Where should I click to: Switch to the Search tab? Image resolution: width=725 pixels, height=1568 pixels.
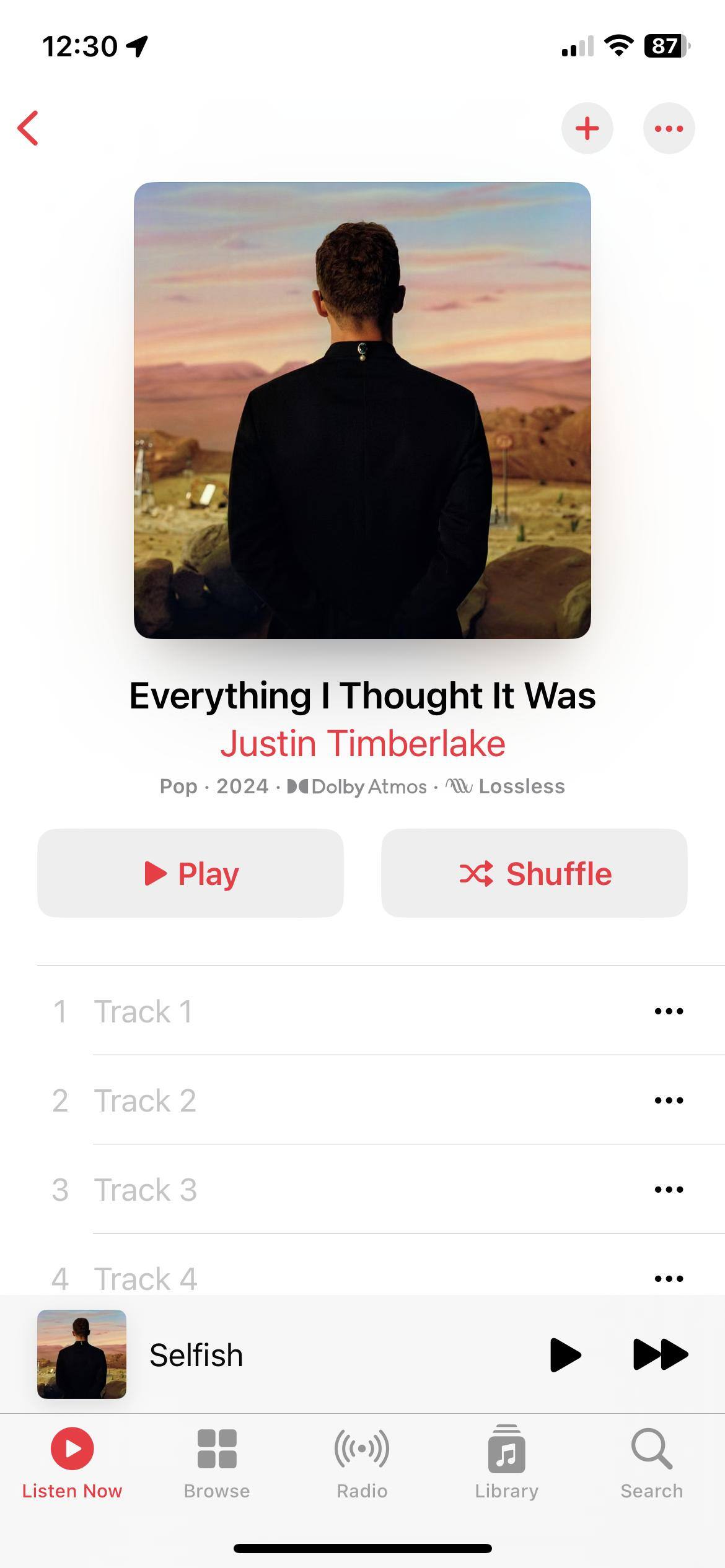[x=651, y=1463]
